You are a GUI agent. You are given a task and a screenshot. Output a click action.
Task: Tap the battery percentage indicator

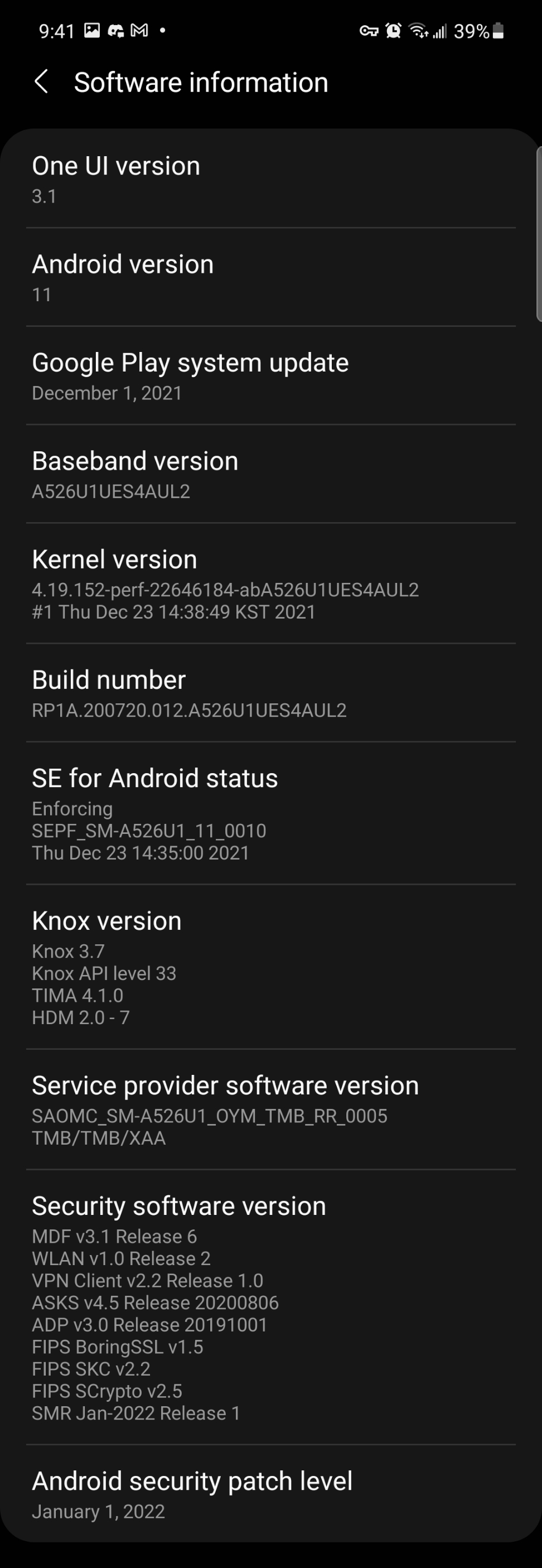point(471,31)
